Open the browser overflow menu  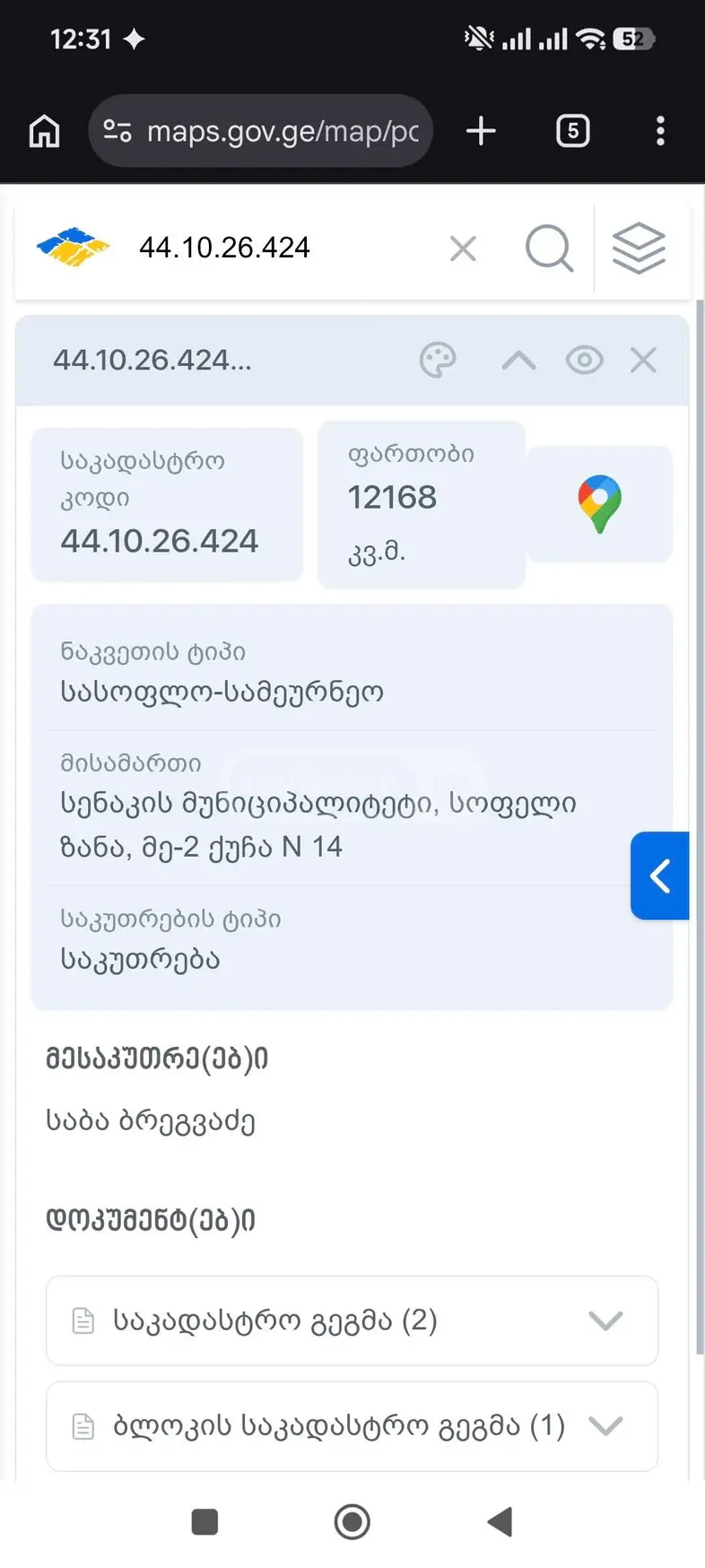(x=660, y=131)
